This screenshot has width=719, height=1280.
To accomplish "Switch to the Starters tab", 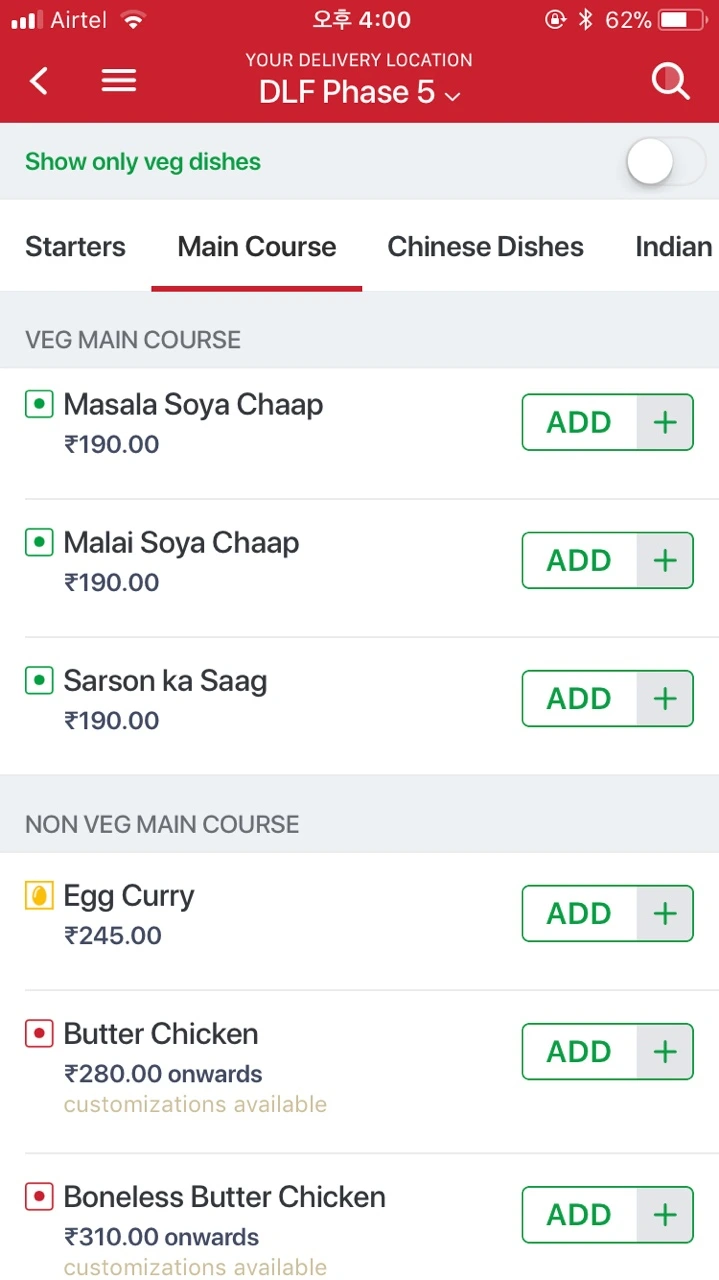I will click(x=75, y=247).
